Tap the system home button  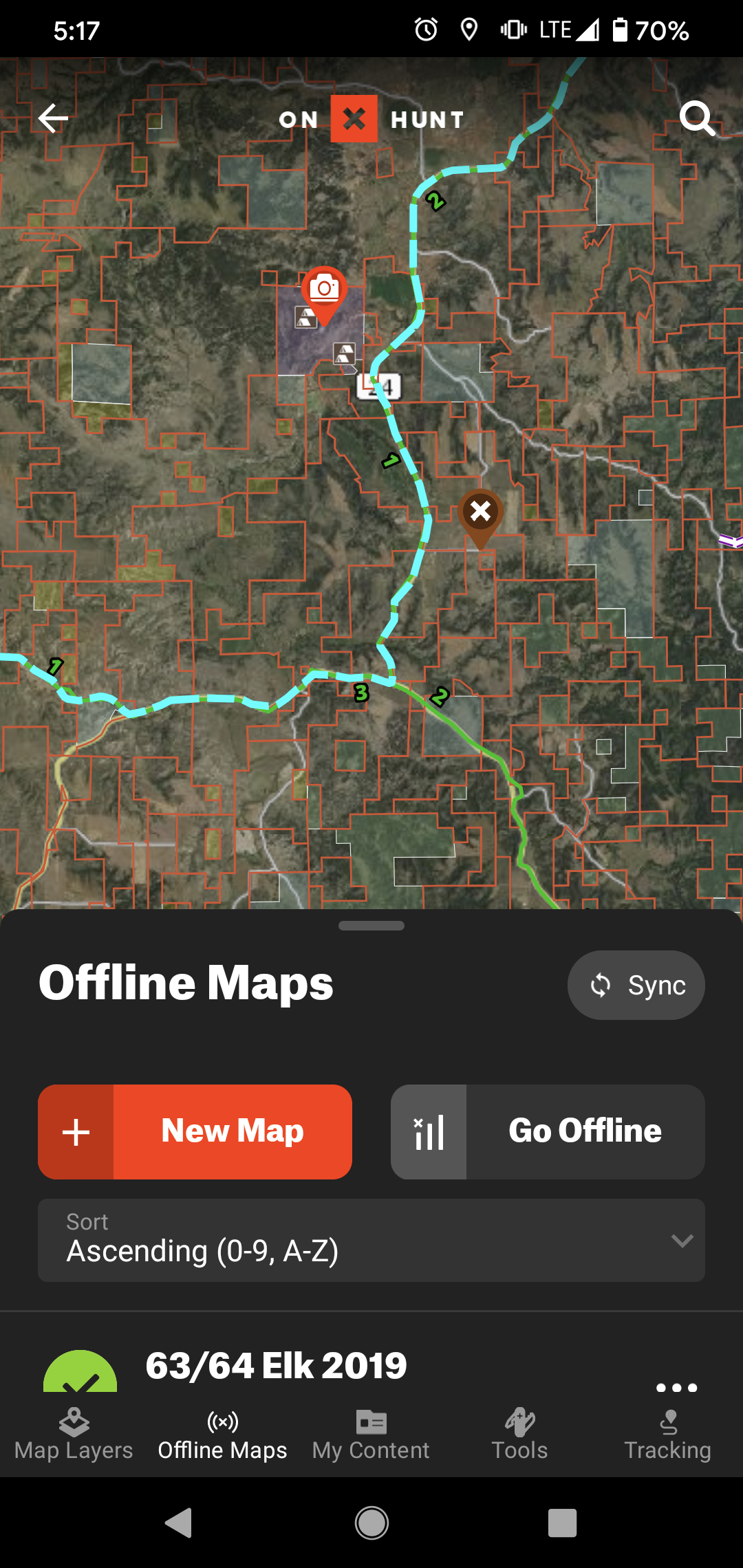pos(371,1523)
